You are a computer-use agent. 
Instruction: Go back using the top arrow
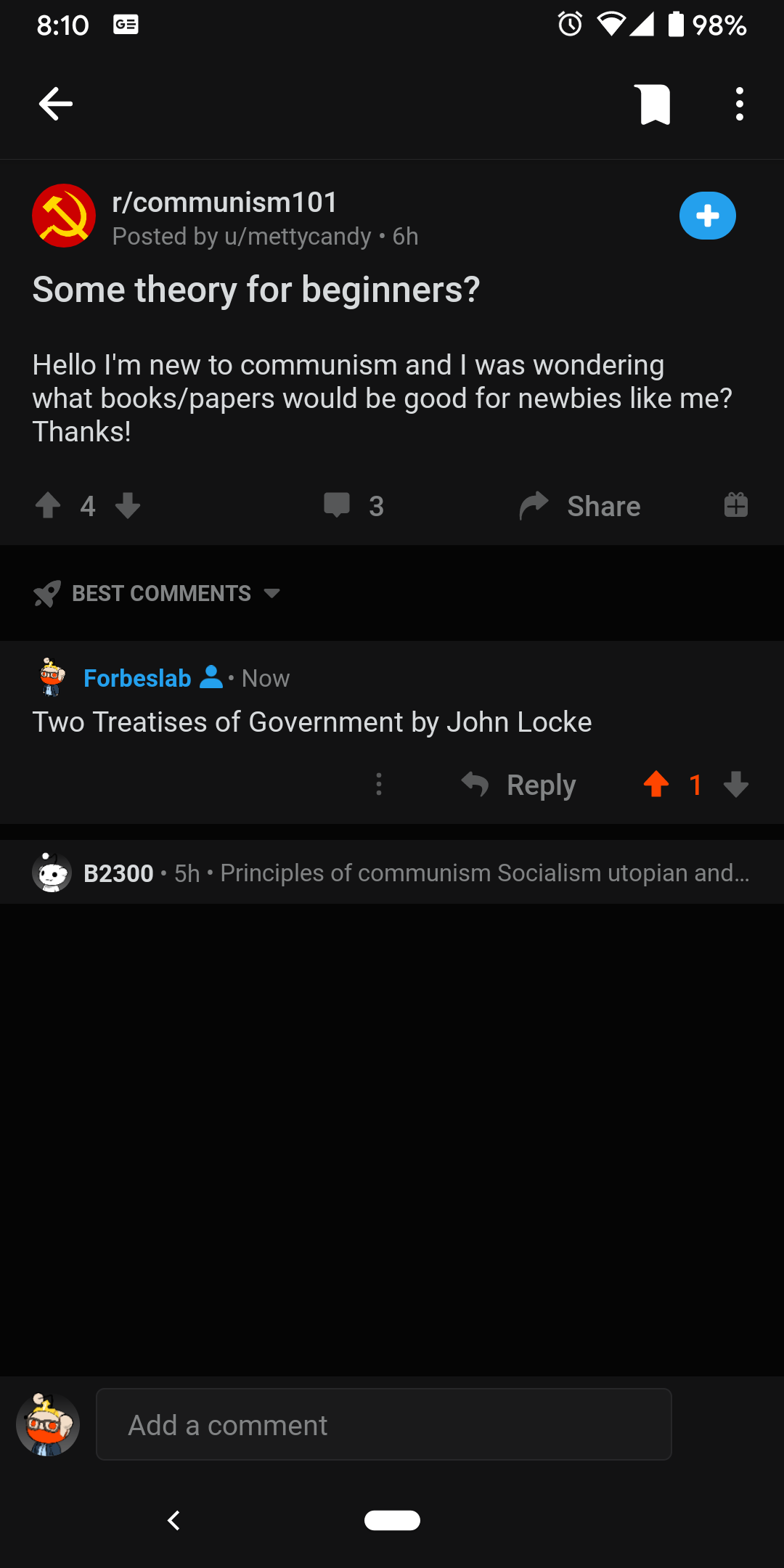coord(56,104)
